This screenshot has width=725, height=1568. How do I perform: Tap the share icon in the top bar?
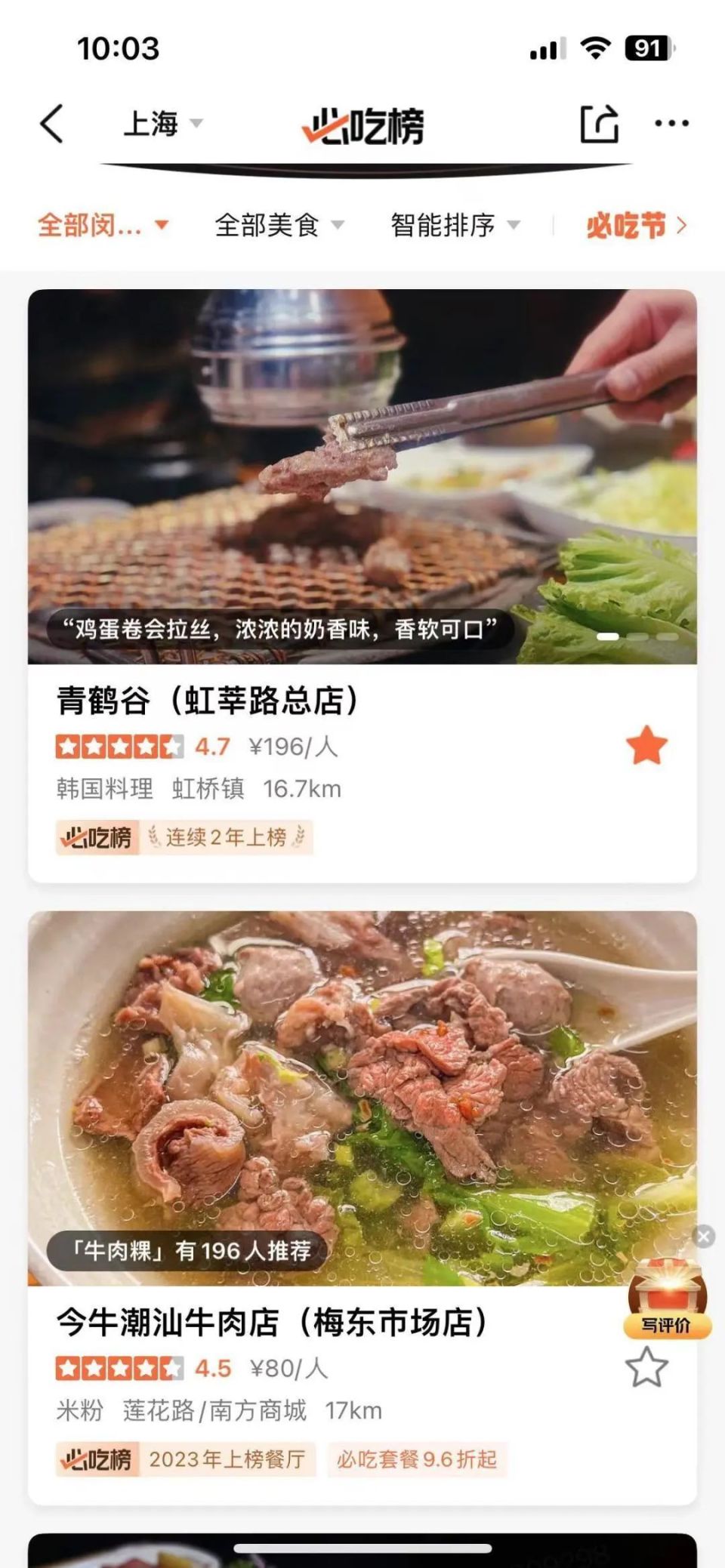coord(599,125)
